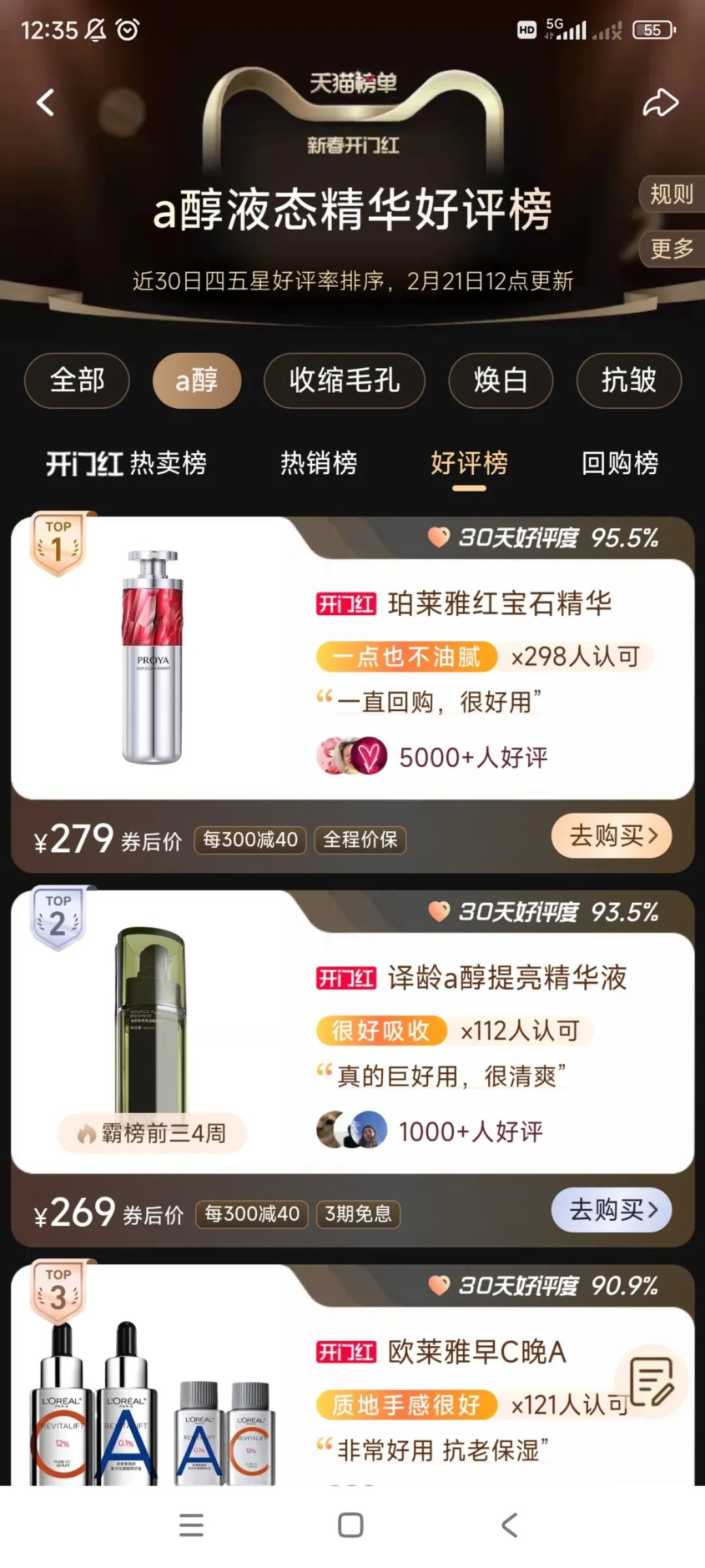Viewport: 705px width, 1568px height.
Task: Open the 译龄a醇提亮精华液 product card
Action: coord(507,978)
